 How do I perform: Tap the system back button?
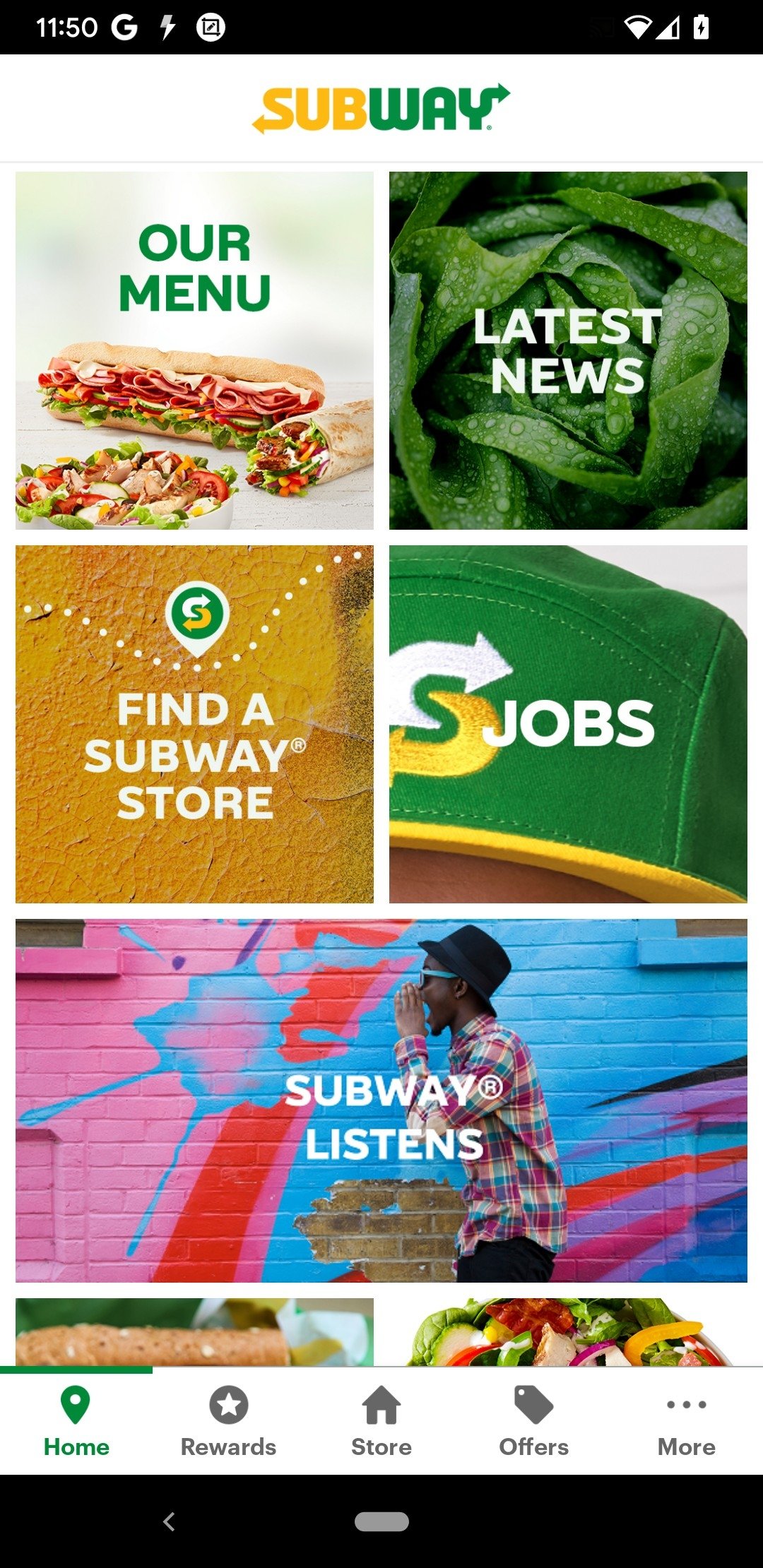click(x=169, y=1521)
